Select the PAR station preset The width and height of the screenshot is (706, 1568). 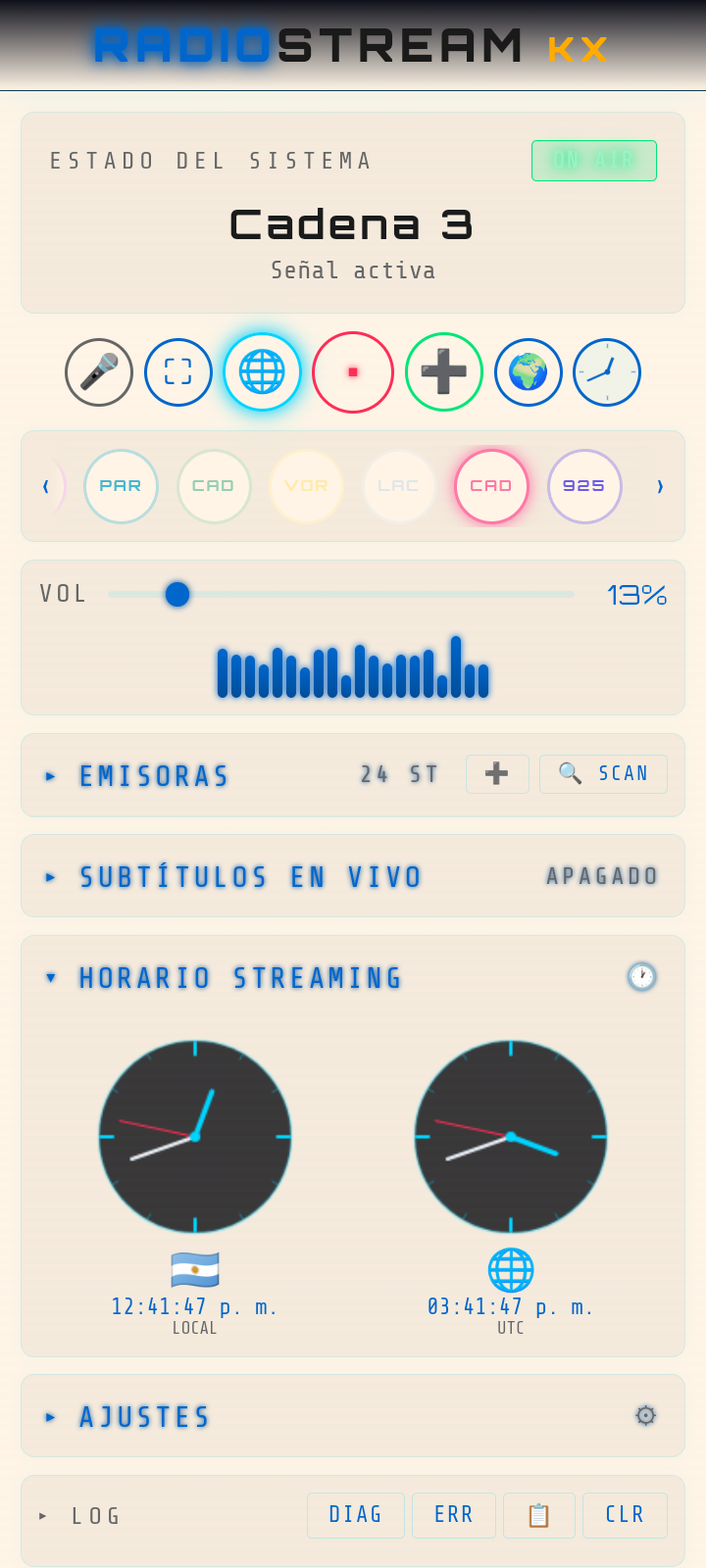(121, 486)
